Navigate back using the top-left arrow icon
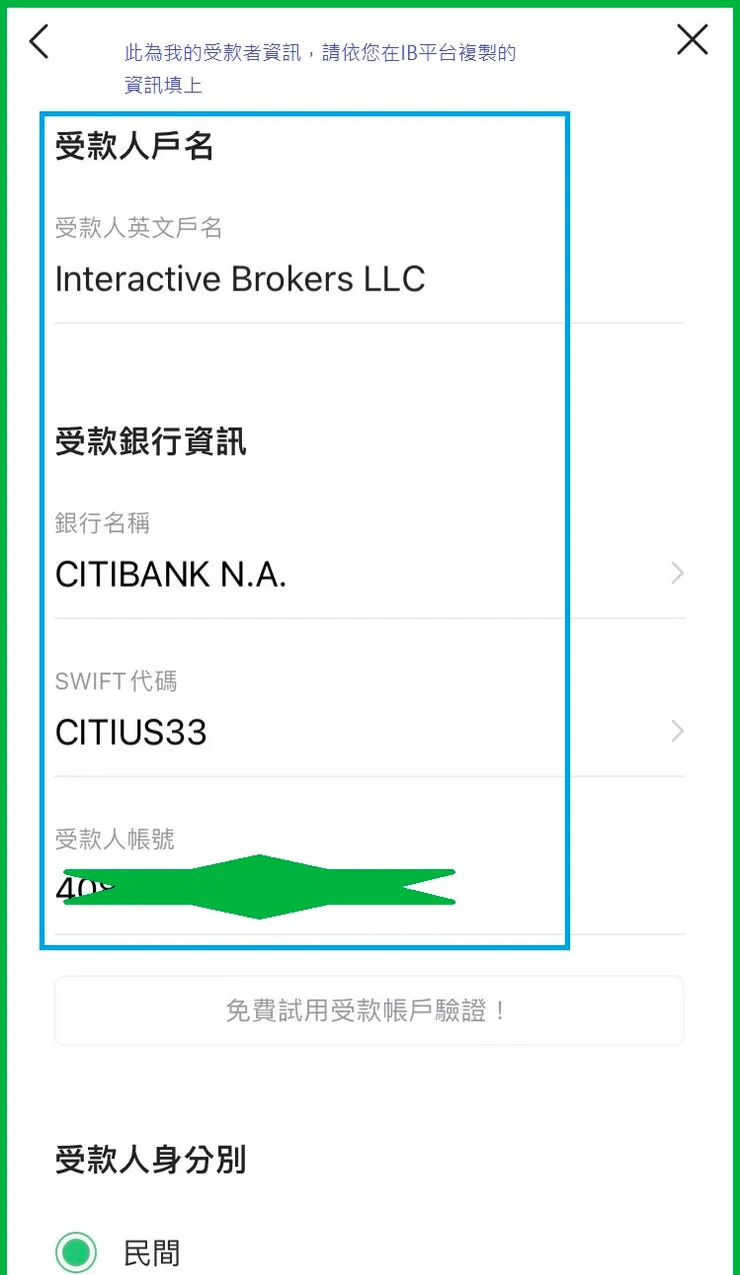This screenshot has width=740, height=1275. 38,42
